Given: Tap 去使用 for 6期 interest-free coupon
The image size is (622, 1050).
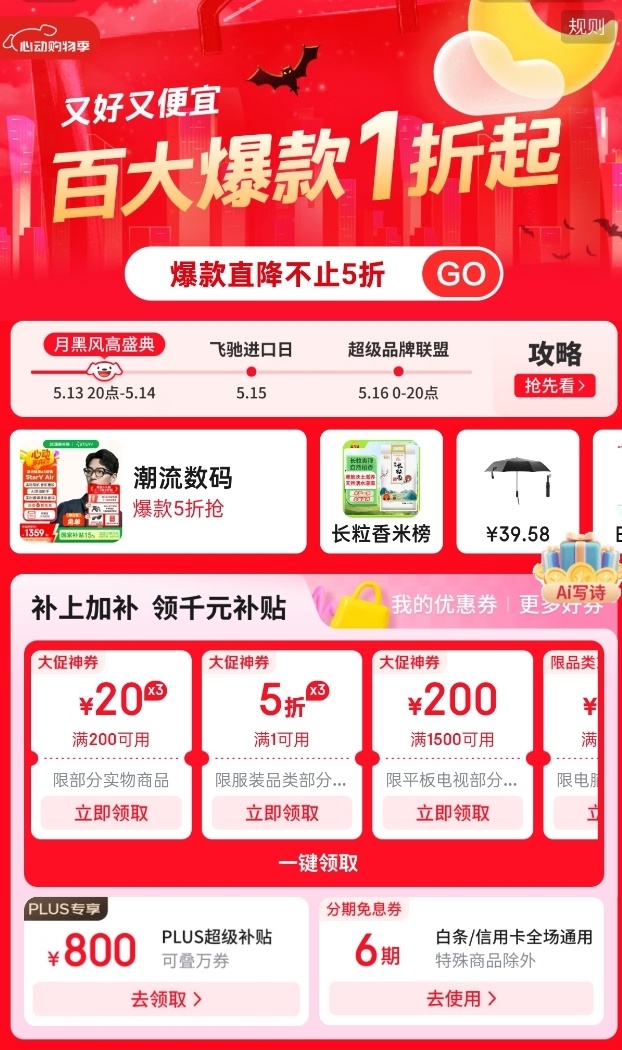Looking at the screenshot, I should pos(461,998).
